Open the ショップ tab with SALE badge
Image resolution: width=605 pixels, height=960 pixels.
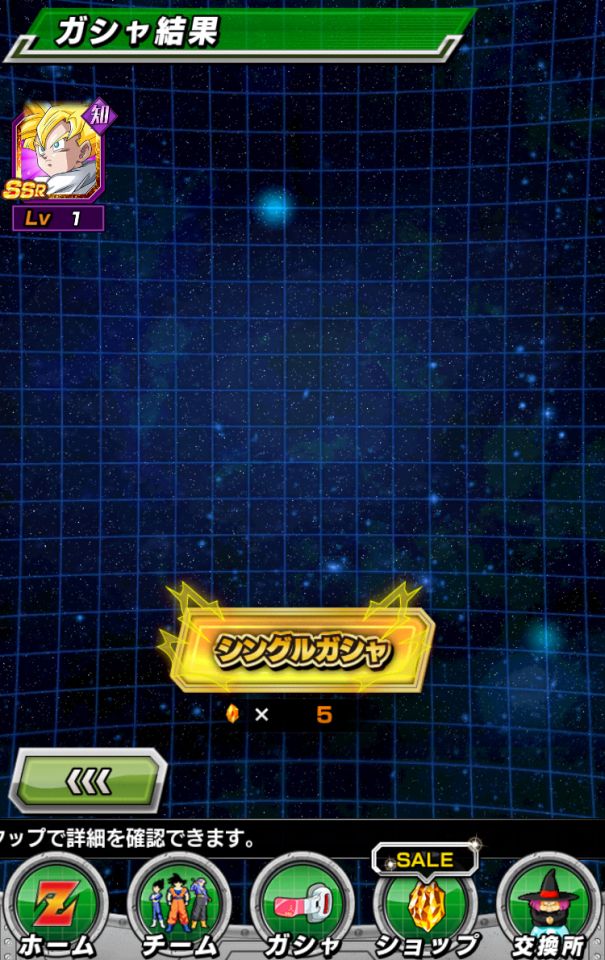tap(425, 907)
